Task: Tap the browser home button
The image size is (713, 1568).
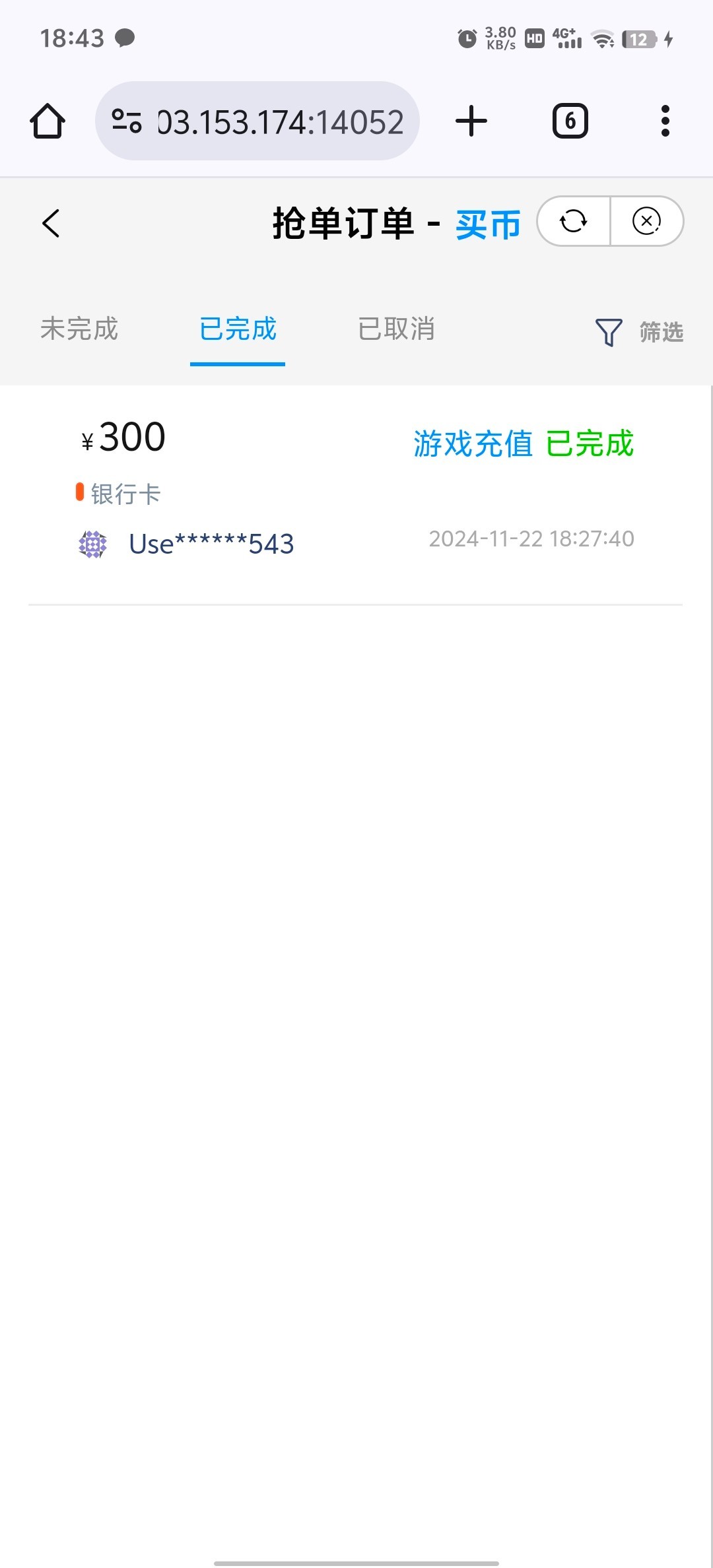Action: click(48, 121)
